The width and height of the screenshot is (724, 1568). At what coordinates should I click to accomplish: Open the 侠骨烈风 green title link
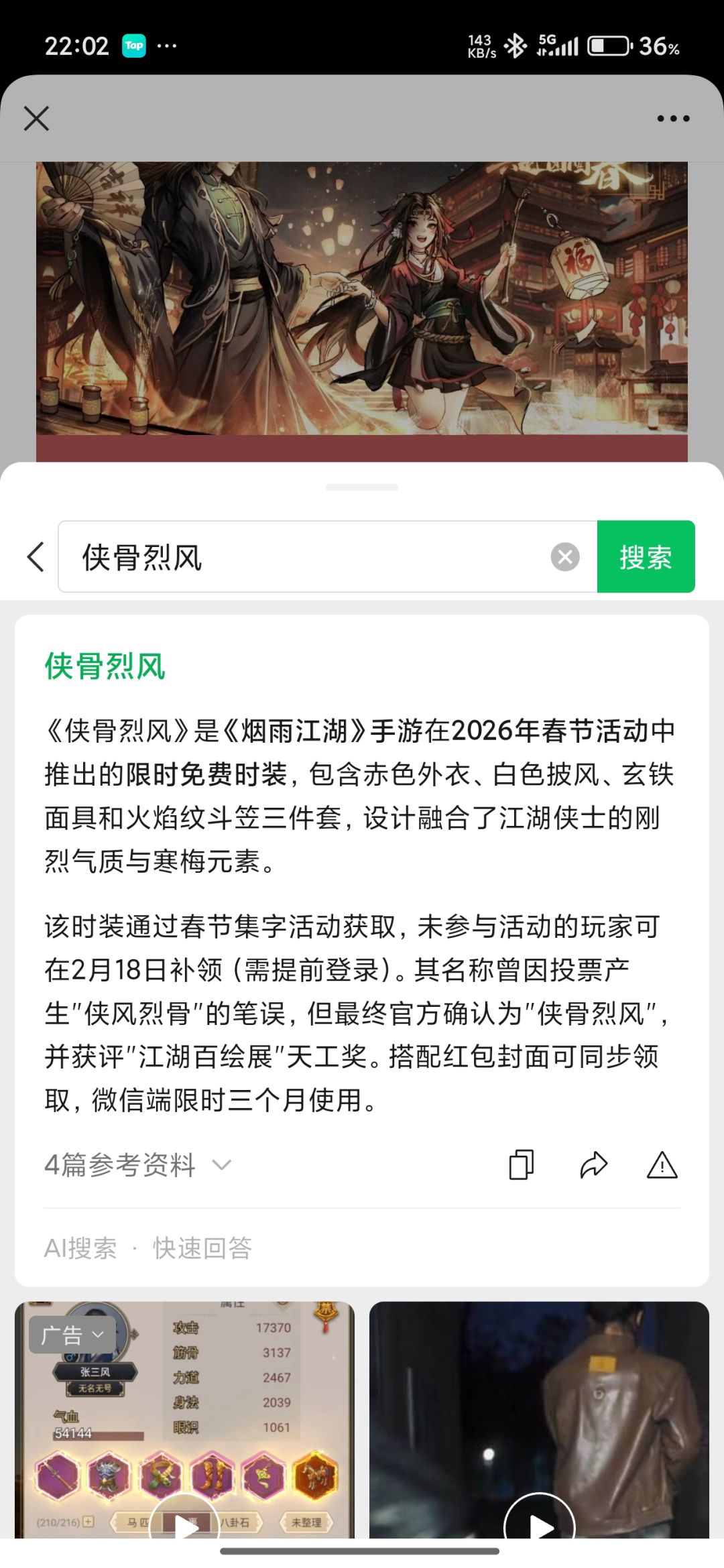[x=105, y=666]
